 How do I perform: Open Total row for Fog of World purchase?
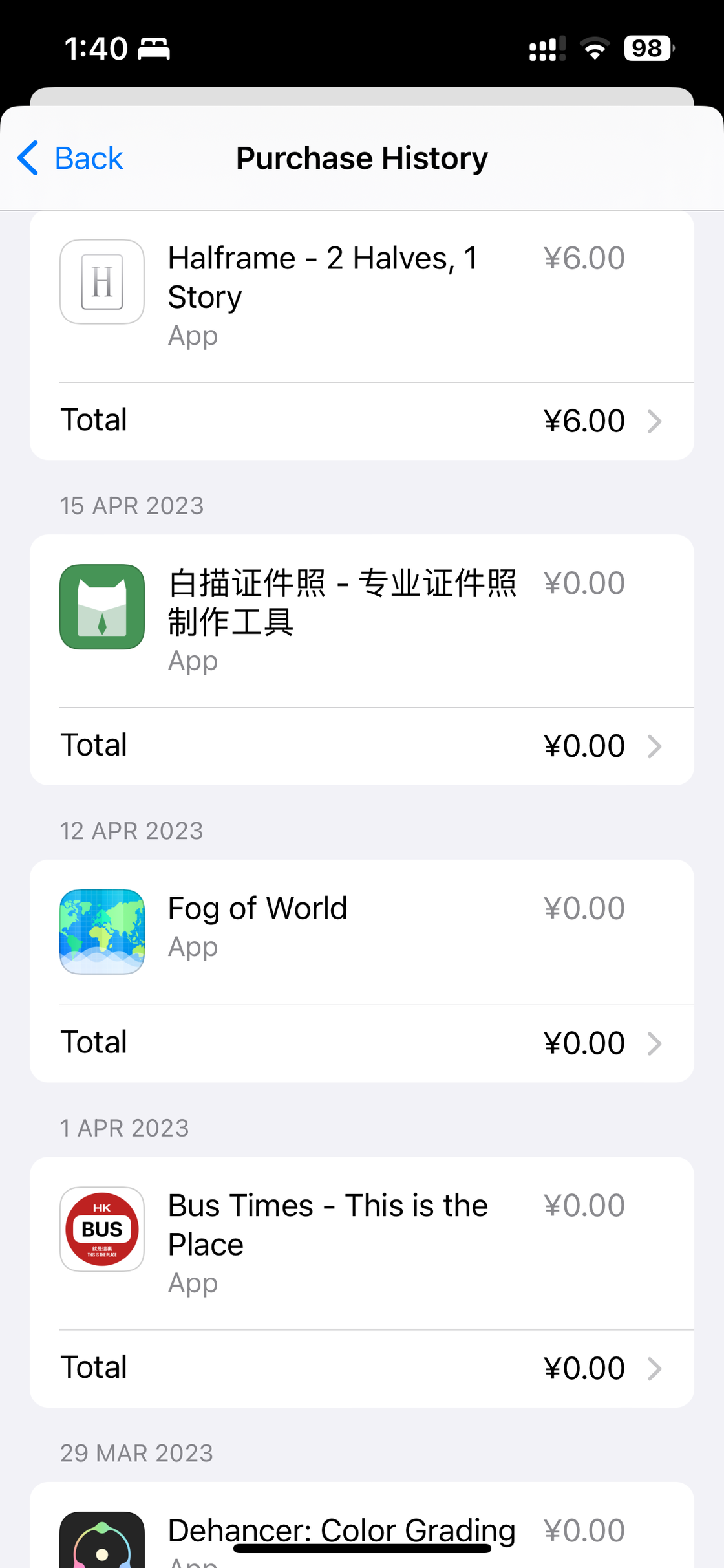point(362,1043)
